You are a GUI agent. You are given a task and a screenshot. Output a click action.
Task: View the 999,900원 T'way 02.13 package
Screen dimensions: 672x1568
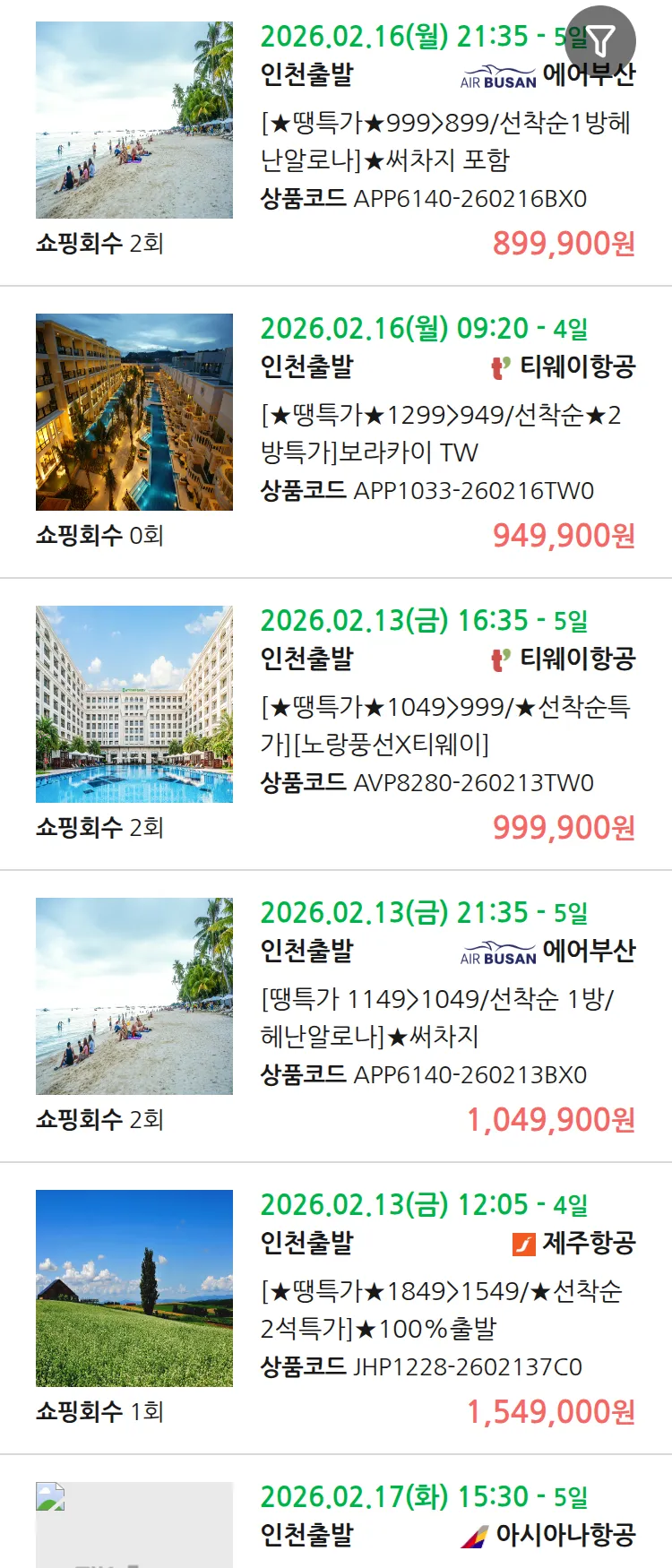[445, 726]
